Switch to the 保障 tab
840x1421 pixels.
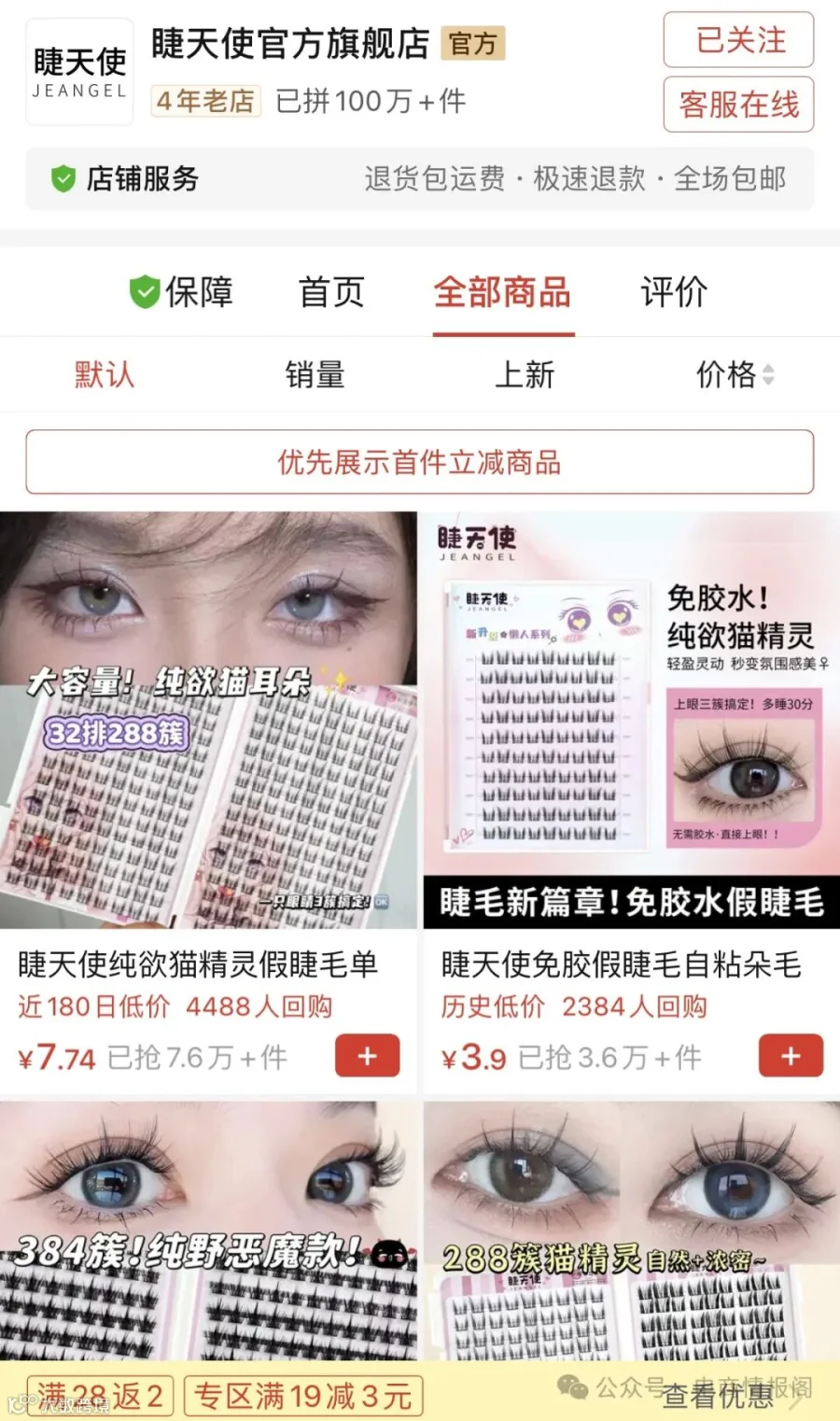(x=181, y=292)
